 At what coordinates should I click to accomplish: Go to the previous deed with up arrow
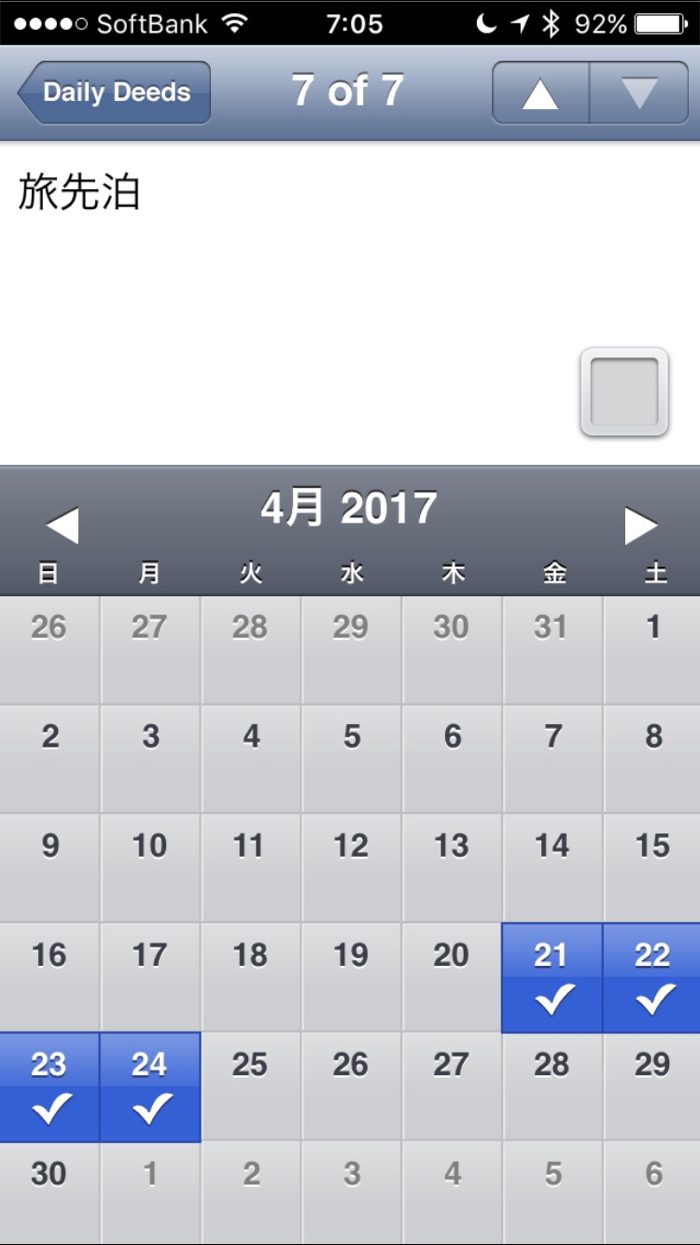540,93
